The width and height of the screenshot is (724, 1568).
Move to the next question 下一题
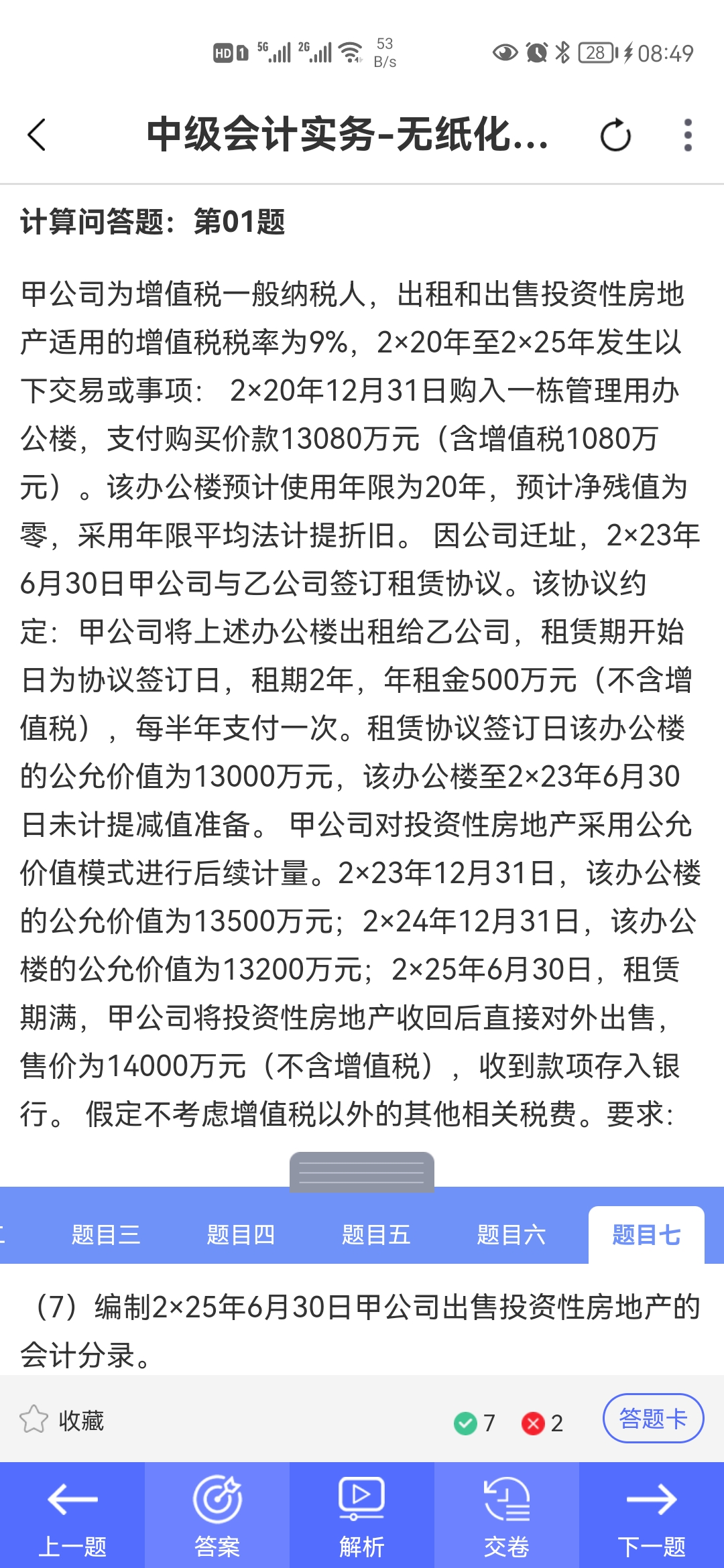pyautogui.click(x=652, y=1516)
